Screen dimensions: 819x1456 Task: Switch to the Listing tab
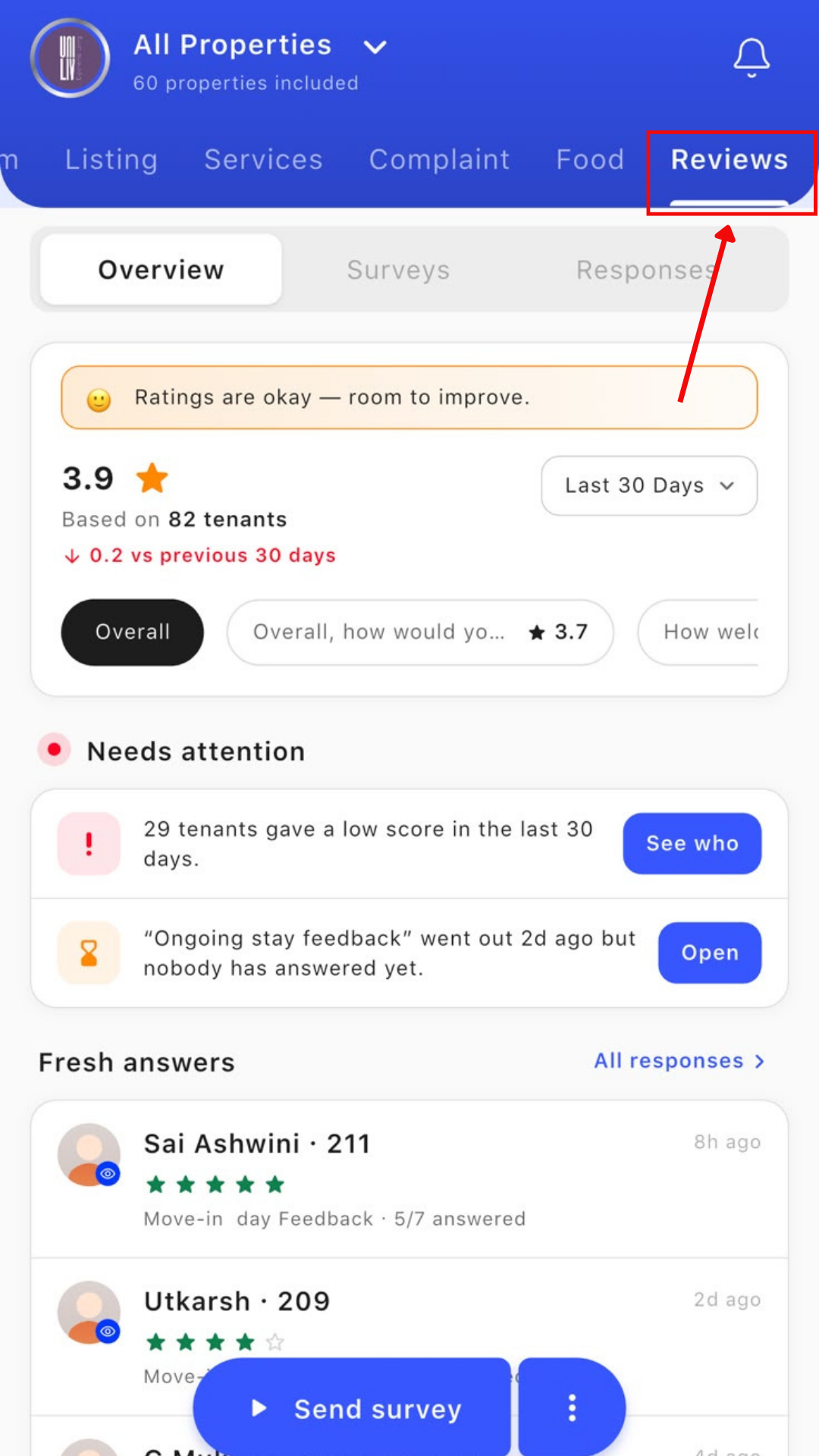tap(111, 160)
